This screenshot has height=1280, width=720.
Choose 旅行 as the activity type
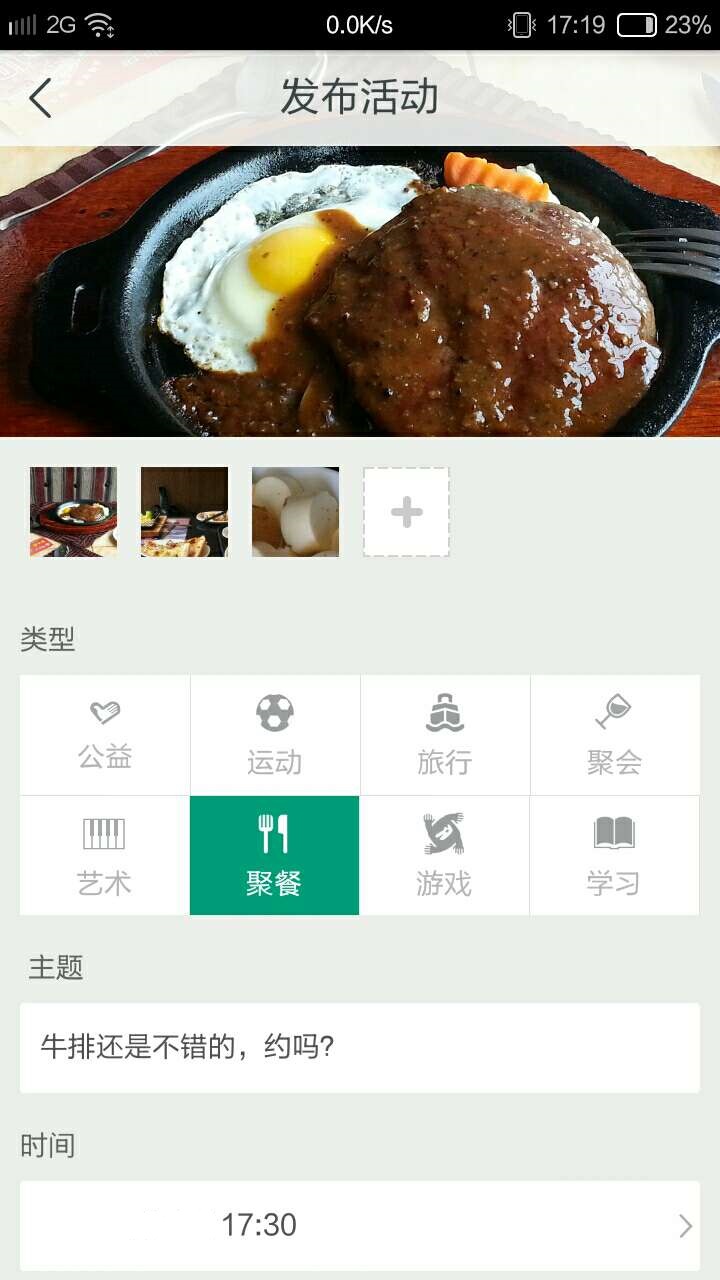pyautogui.click(x=445, y=735)
